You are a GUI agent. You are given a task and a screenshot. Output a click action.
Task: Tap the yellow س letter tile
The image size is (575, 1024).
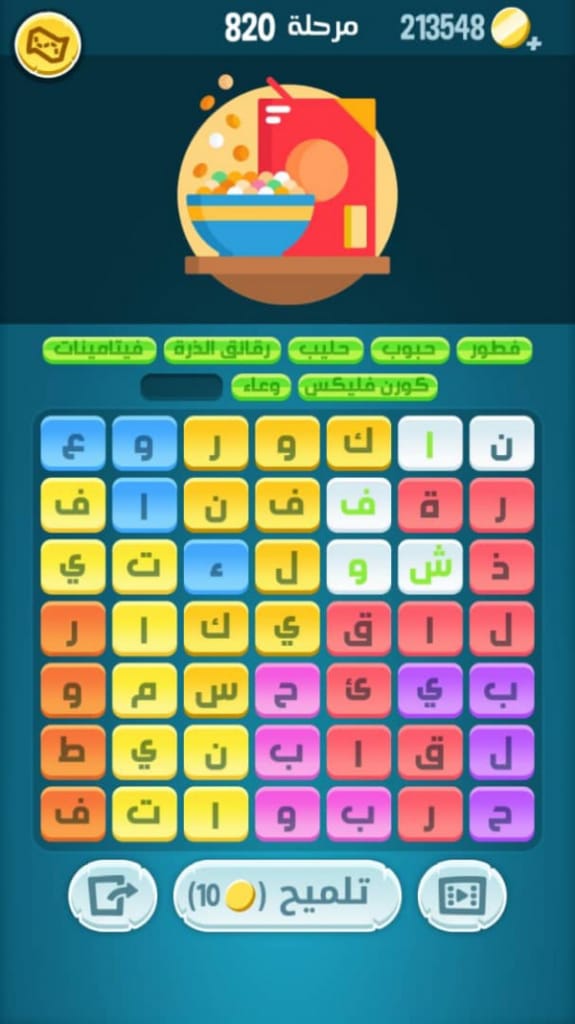click(x=216, y=690)
